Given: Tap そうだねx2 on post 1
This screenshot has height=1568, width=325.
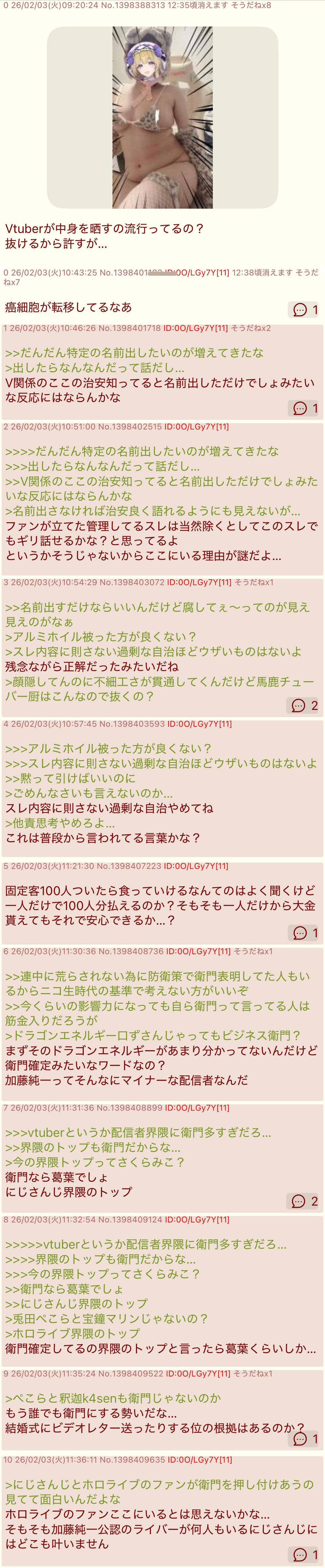Looking at the screenshot, I should (251, 328).
